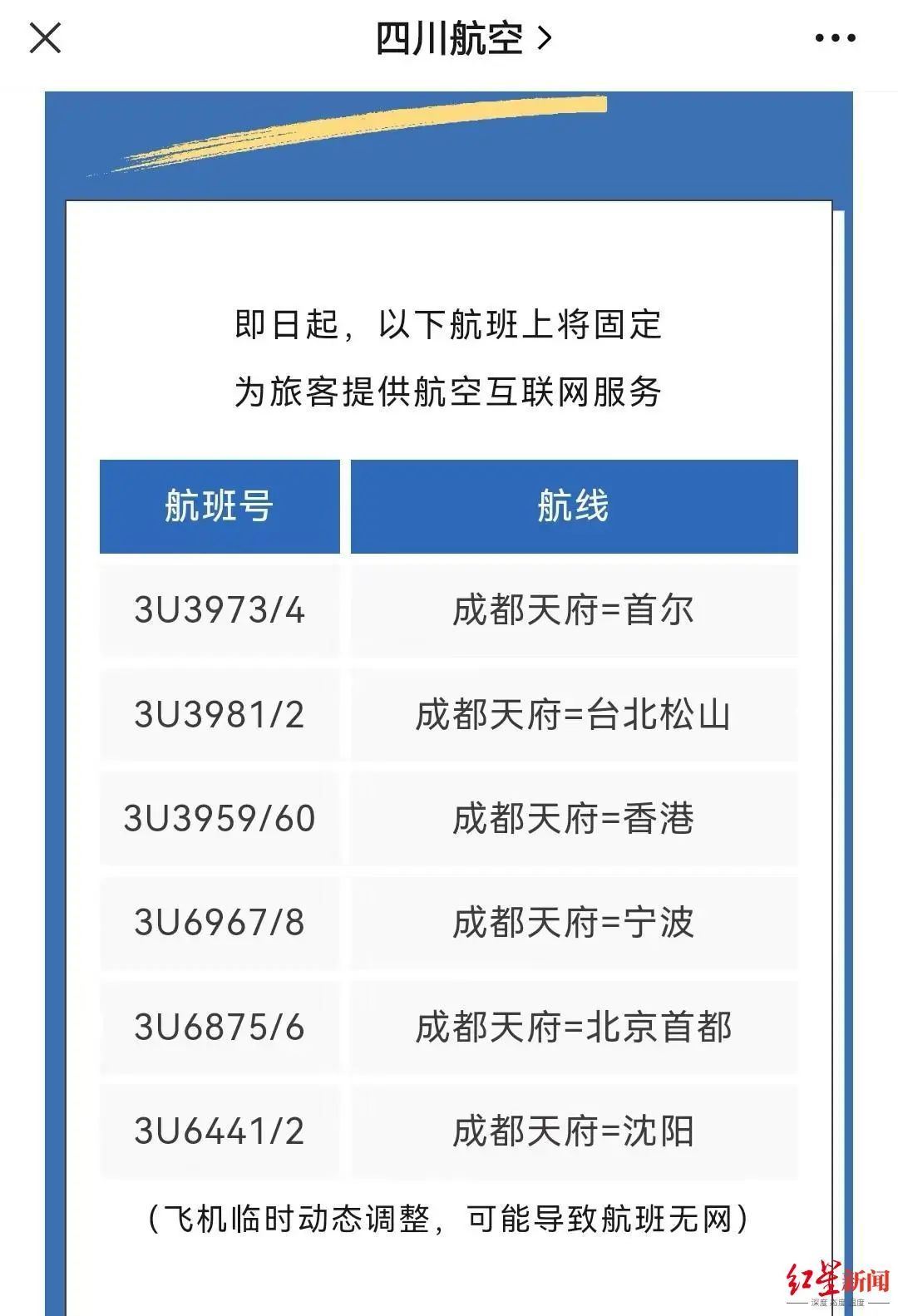Open the 四川航空 account profile
Viewport: 898px width, 1316px height.
(463, 38)
